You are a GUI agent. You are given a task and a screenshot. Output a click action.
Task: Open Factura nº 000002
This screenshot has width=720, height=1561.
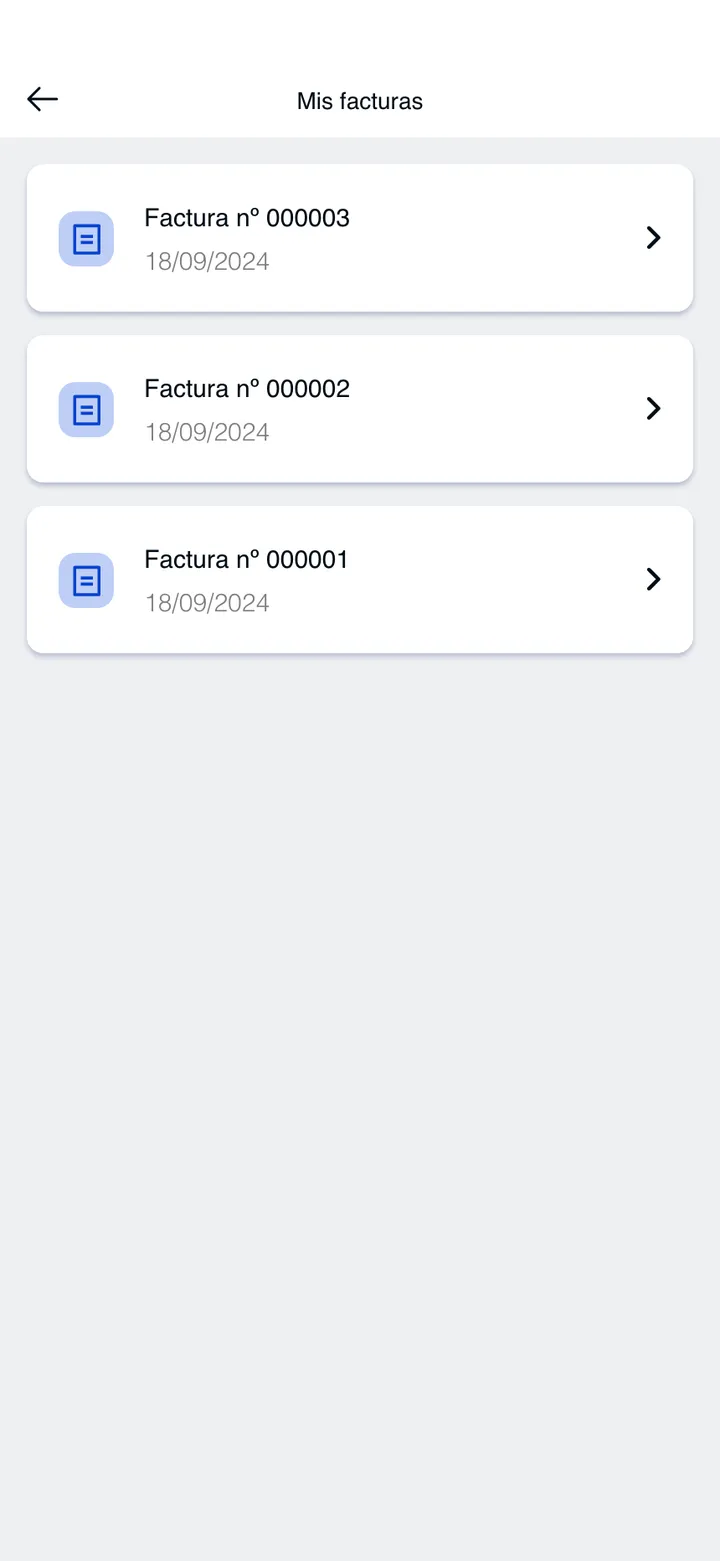[x=360, y=409]
